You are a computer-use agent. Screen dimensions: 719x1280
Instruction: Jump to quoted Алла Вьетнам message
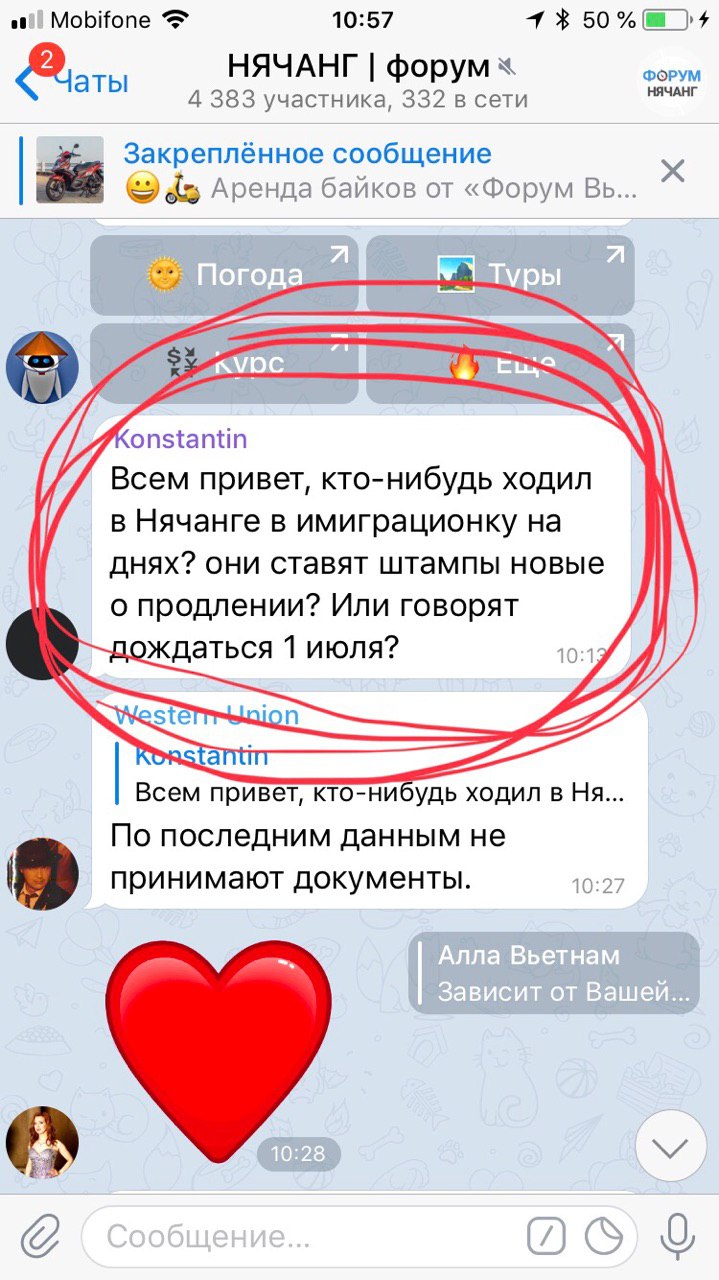pyautogui.click(x=556, y=973)
